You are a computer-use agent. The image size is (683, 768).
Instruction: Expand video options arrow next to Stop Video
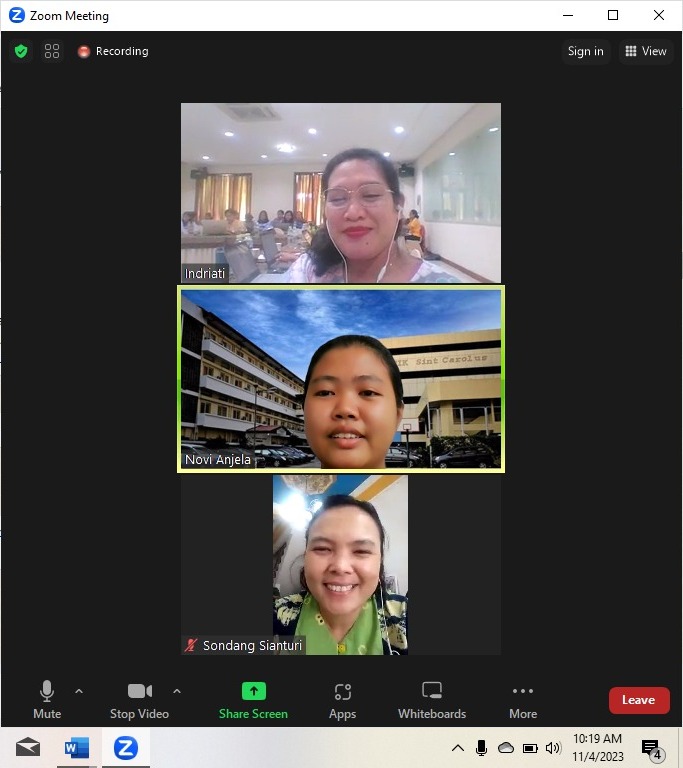(x=177, y=691)
